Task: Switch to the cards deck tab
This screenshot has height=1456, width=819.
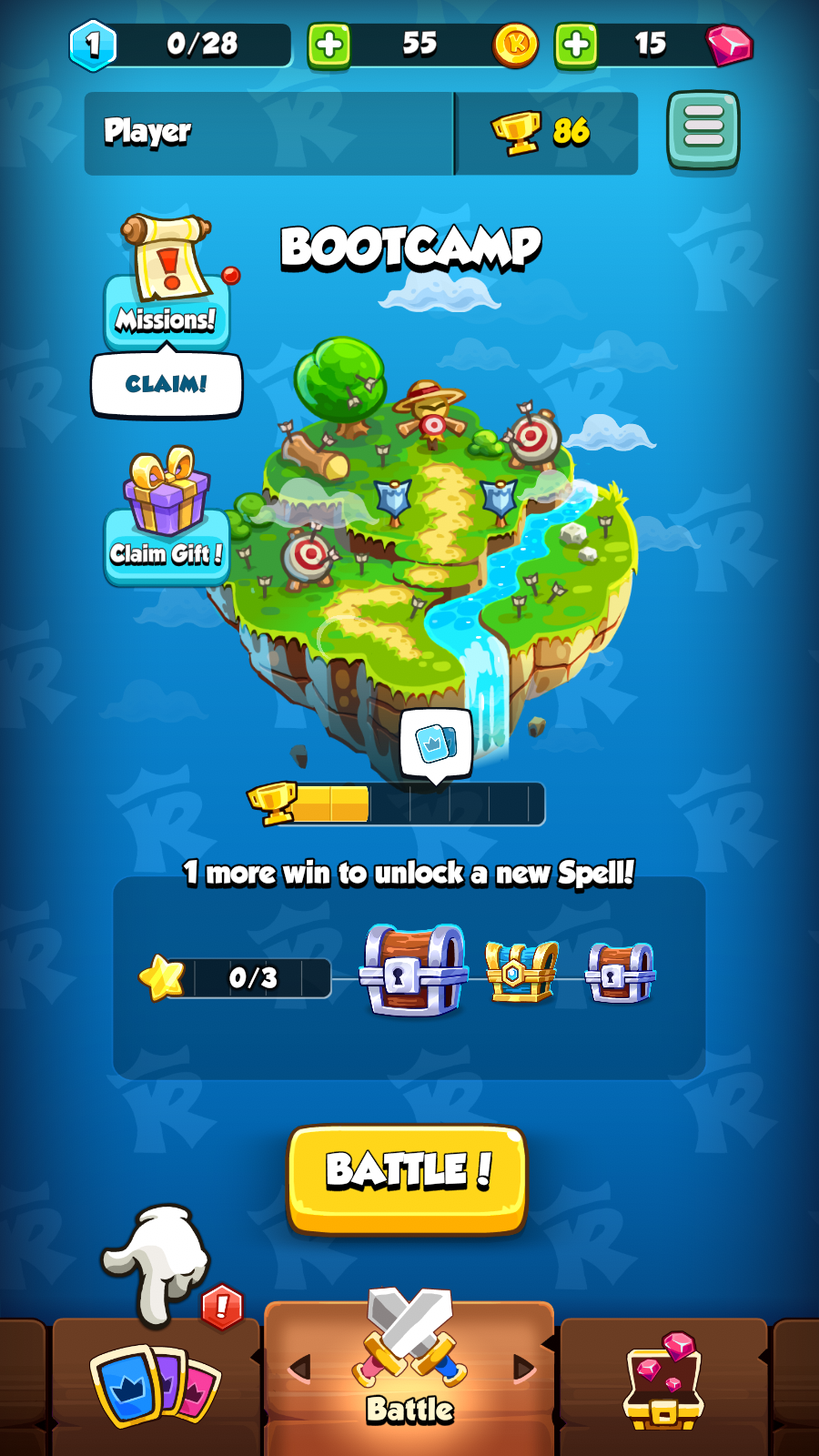Action: point(155,1383)
